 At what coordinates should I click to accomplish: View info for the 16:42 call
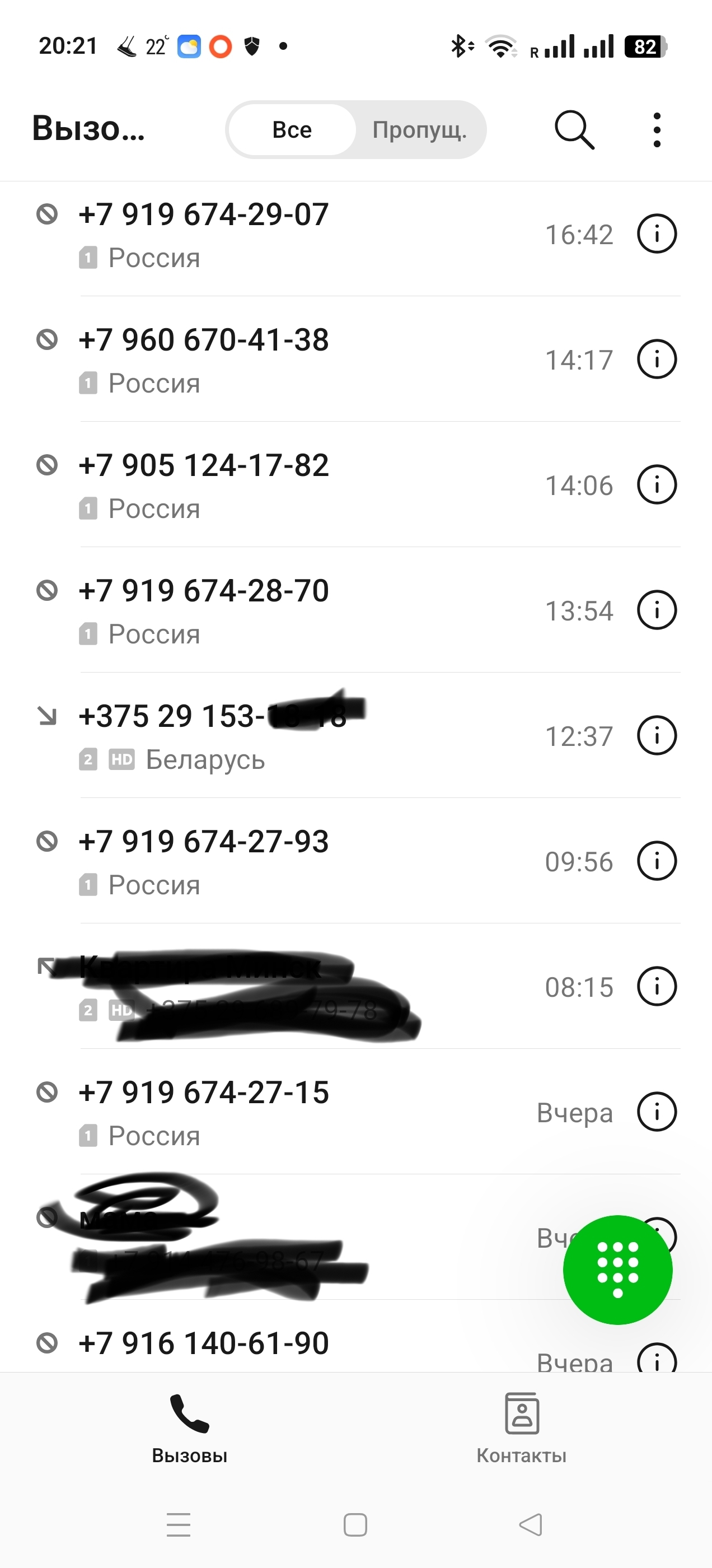coord(656,234)
